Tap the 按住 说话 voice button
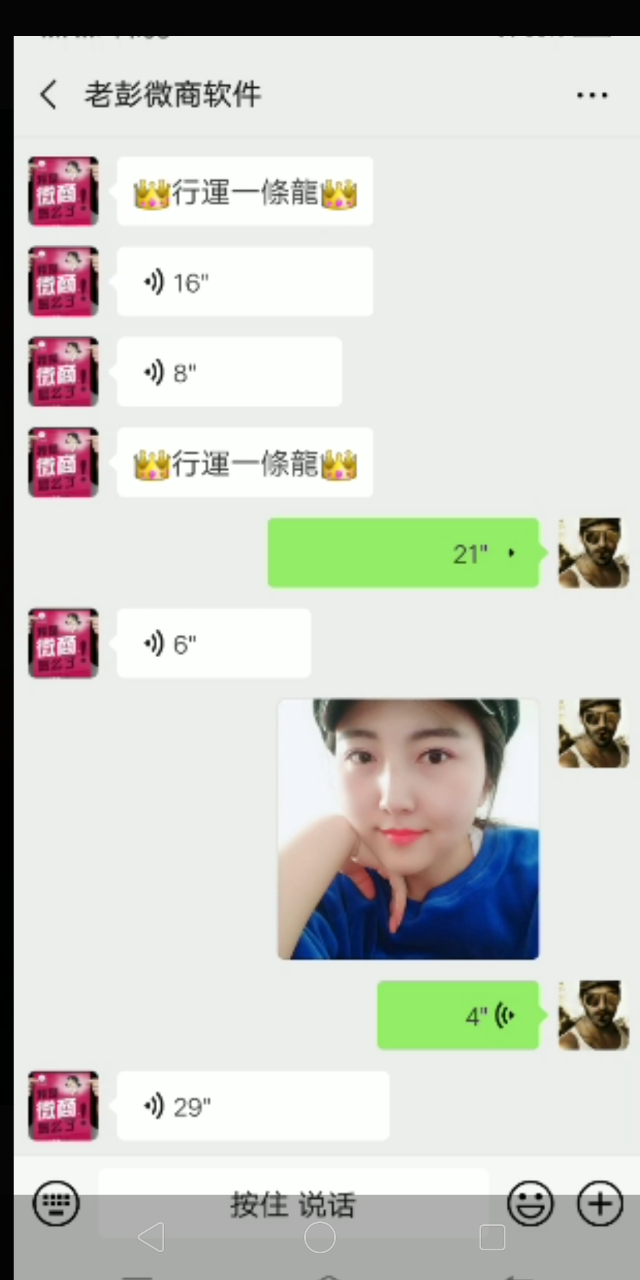Viewport: 640px width, 1280px height. click(x=292, y=1205)
